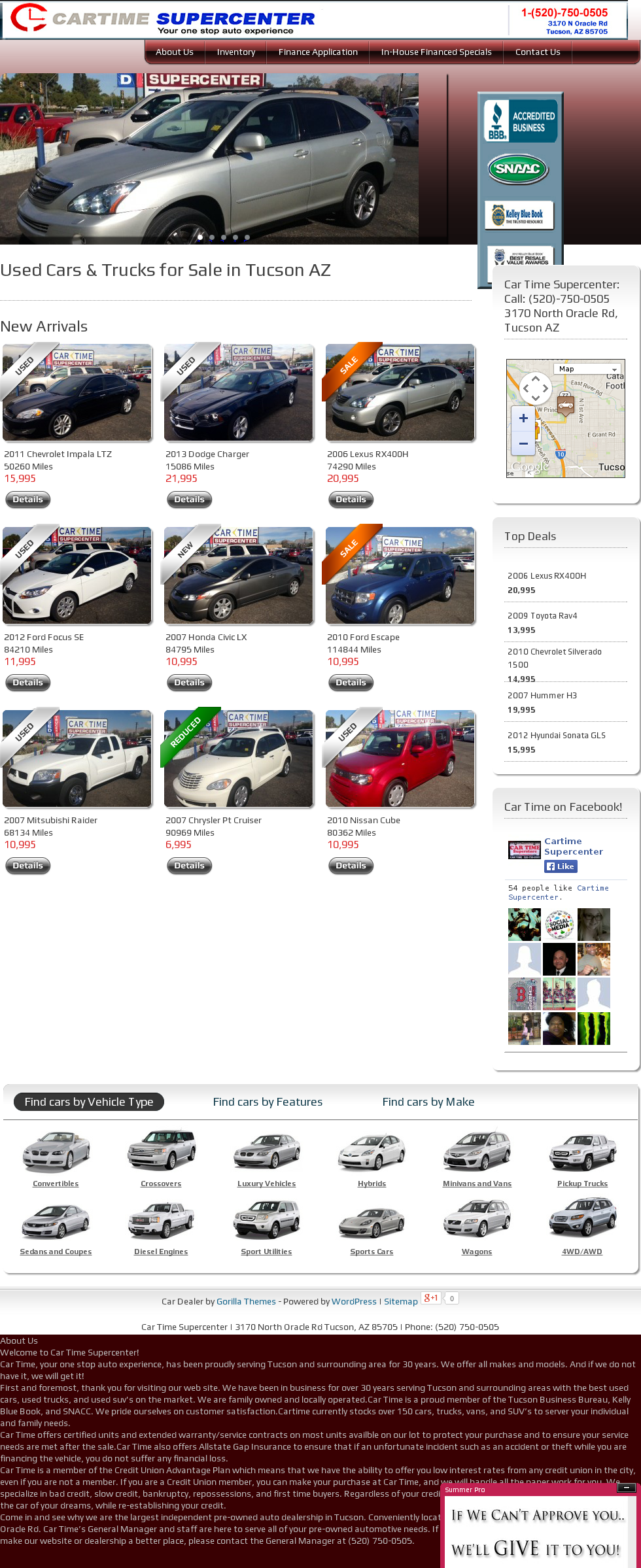View details for 2007 Honda Civic LX
The image size is (641, 1568).
pos(189,683)
